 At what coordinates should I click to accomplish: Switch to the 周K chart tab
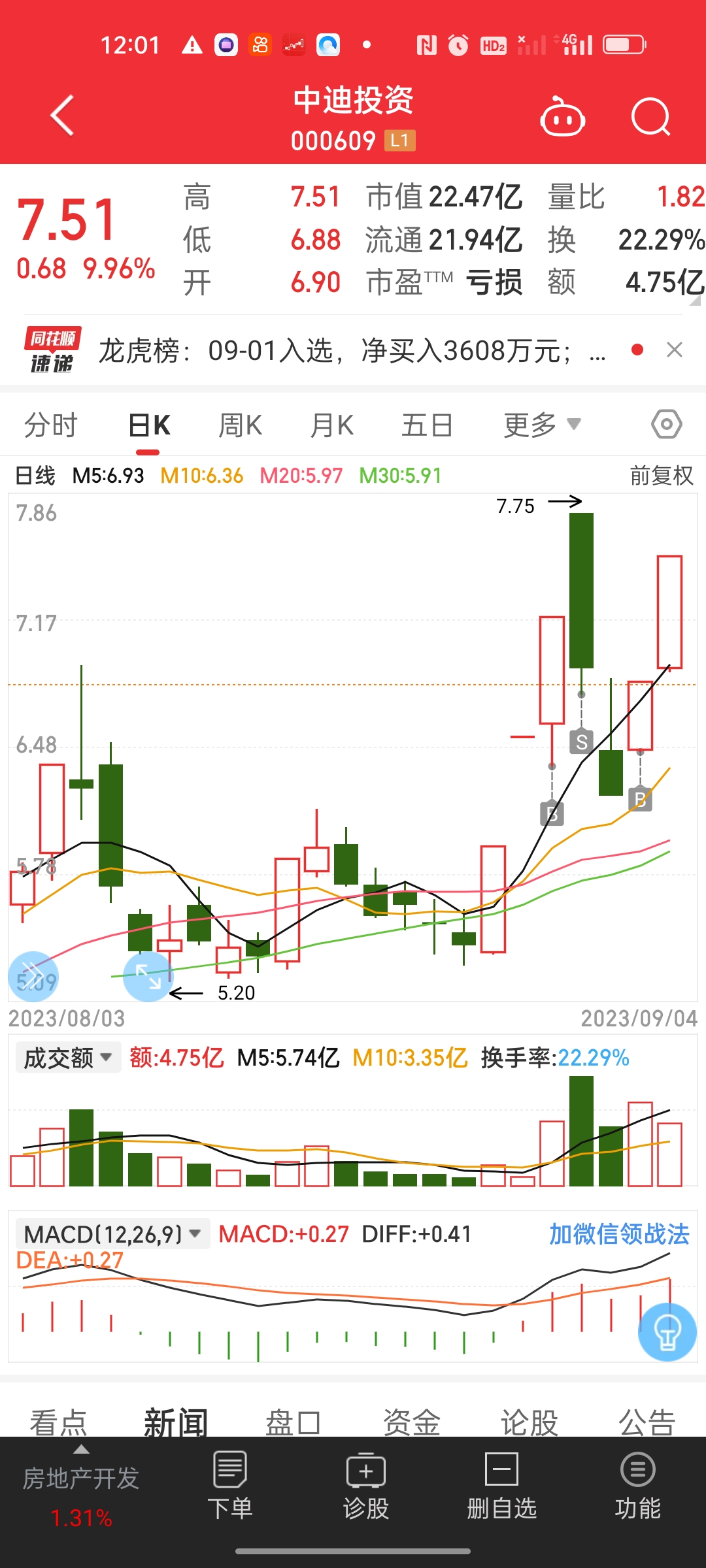[240, 425]
